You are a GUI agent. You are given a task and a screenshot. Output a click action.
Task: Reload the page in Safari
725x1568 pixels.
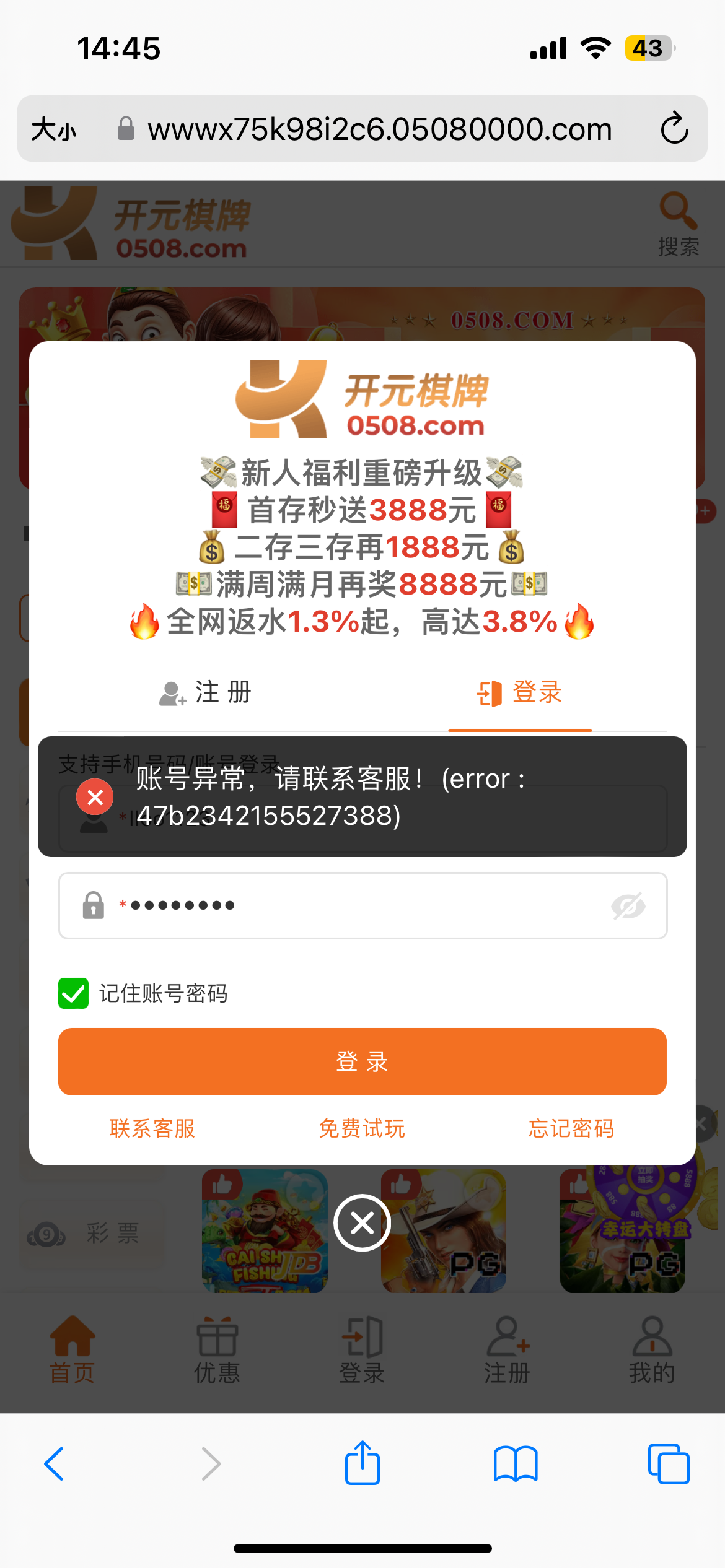pyautogui.click(x=674, y=129)
